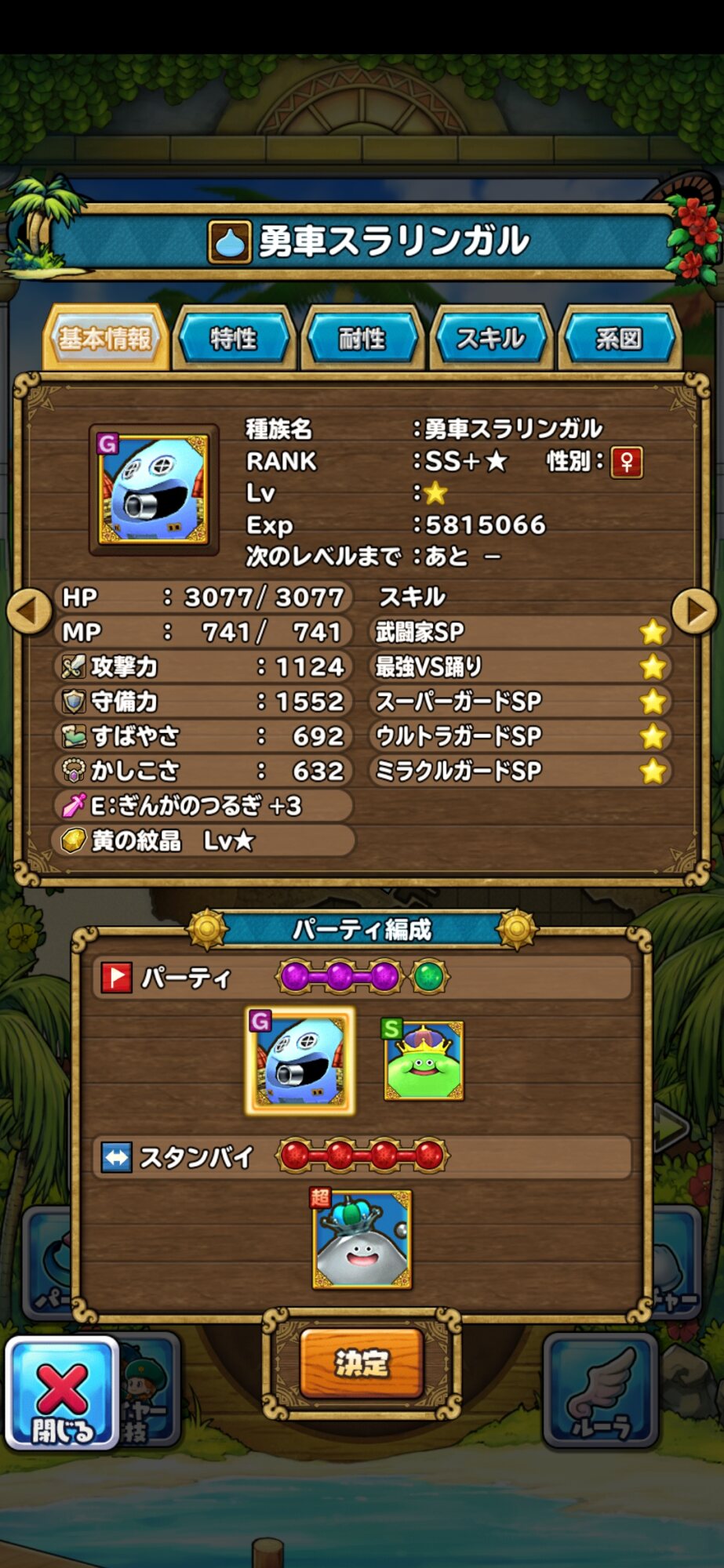Open the 武闘家SP skill
Image resolution: width=724 pixels, height=1568 pixels.
(519, 632)
